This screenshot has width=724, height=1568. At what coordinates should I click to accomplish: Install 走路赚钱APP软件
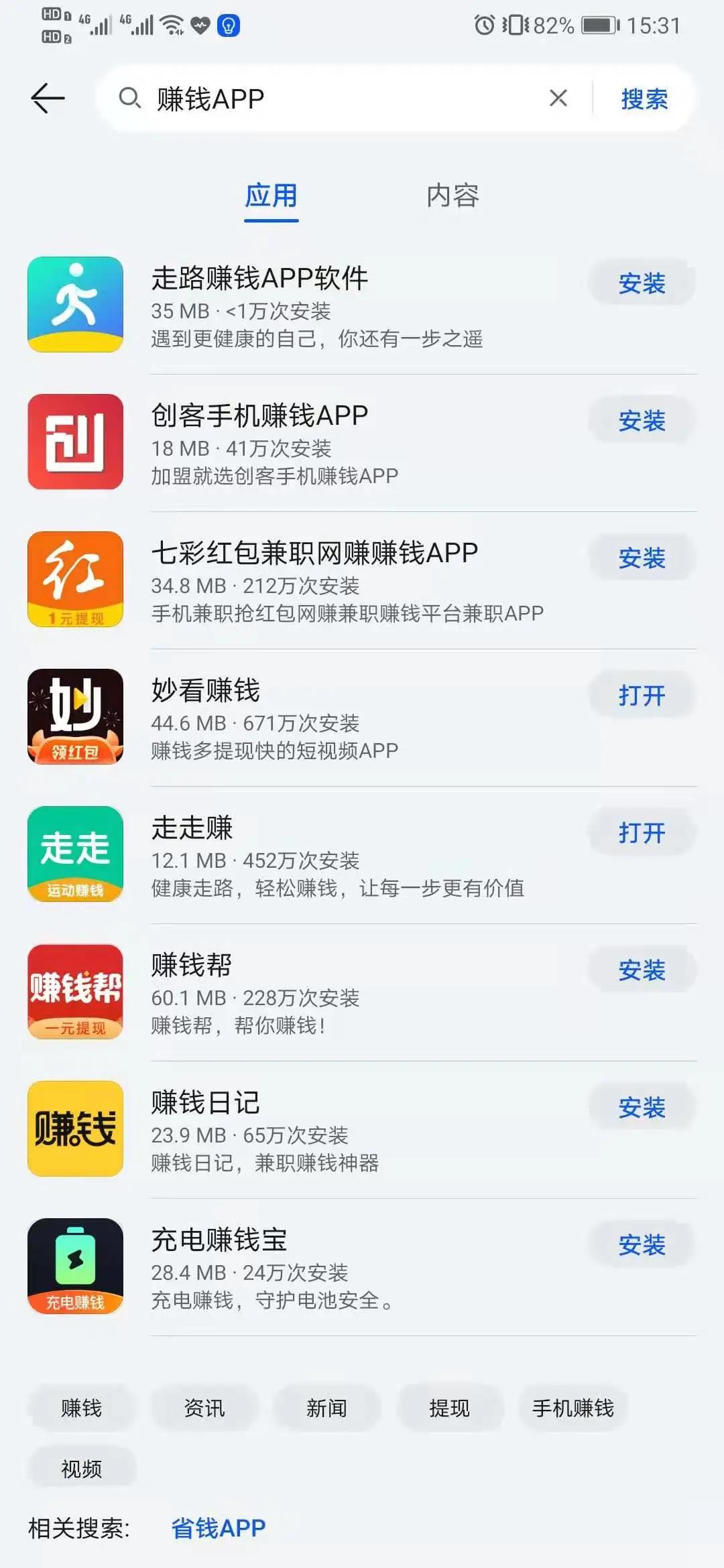[x=642, y=283]
